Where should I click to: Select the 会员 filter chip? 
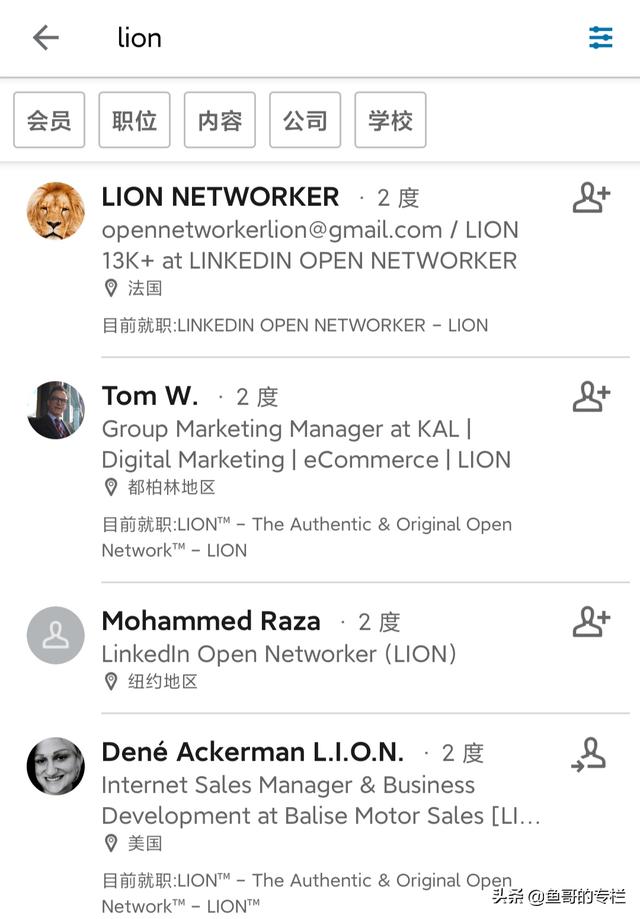(x=49, y=120)
